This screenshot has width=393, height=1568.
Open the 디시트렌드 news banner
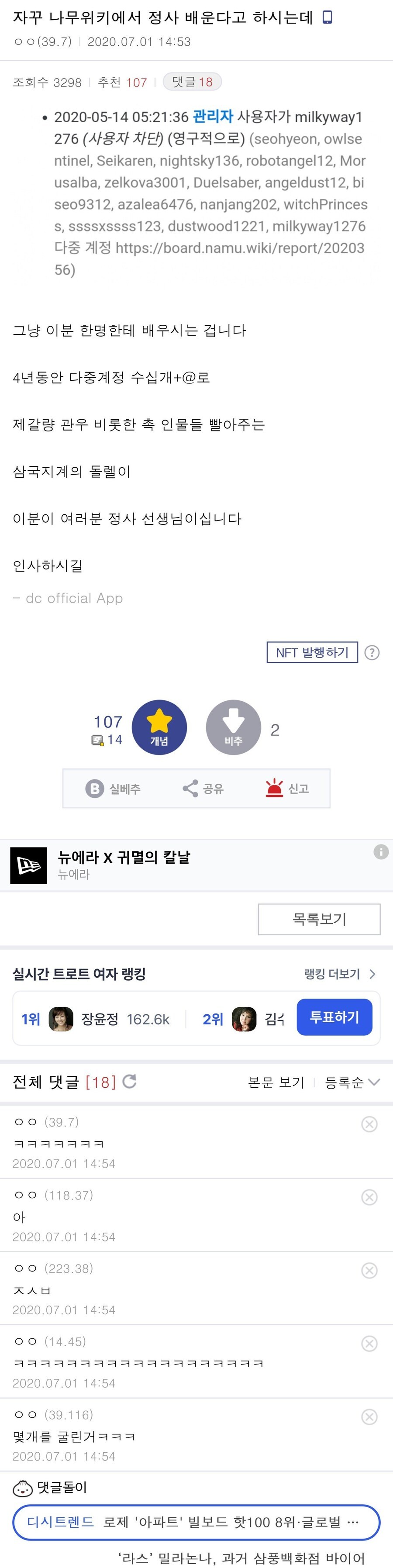click(x=196, y=1522)
